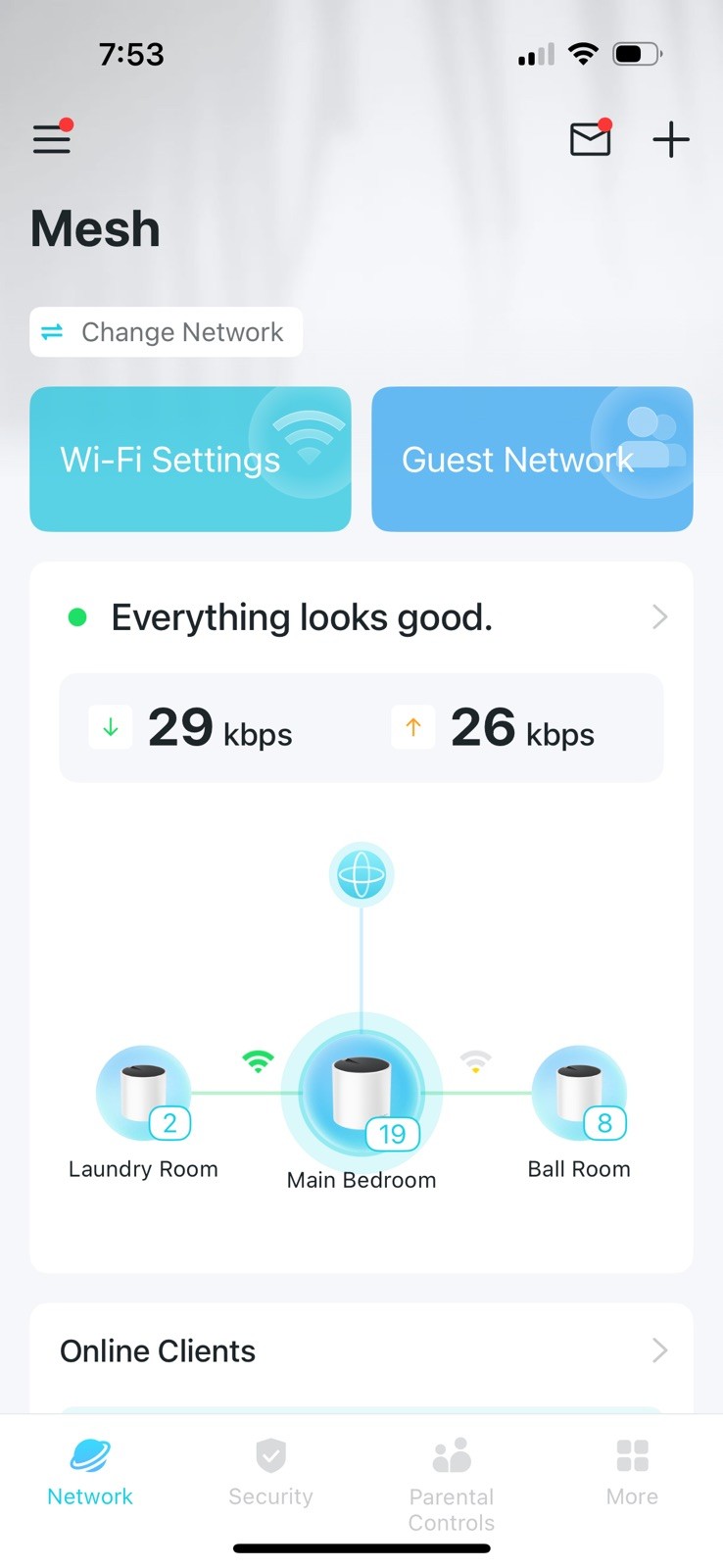Switch to the More tab
The height and width of the screenshot is (1568, 723).
coord(632,1472)
